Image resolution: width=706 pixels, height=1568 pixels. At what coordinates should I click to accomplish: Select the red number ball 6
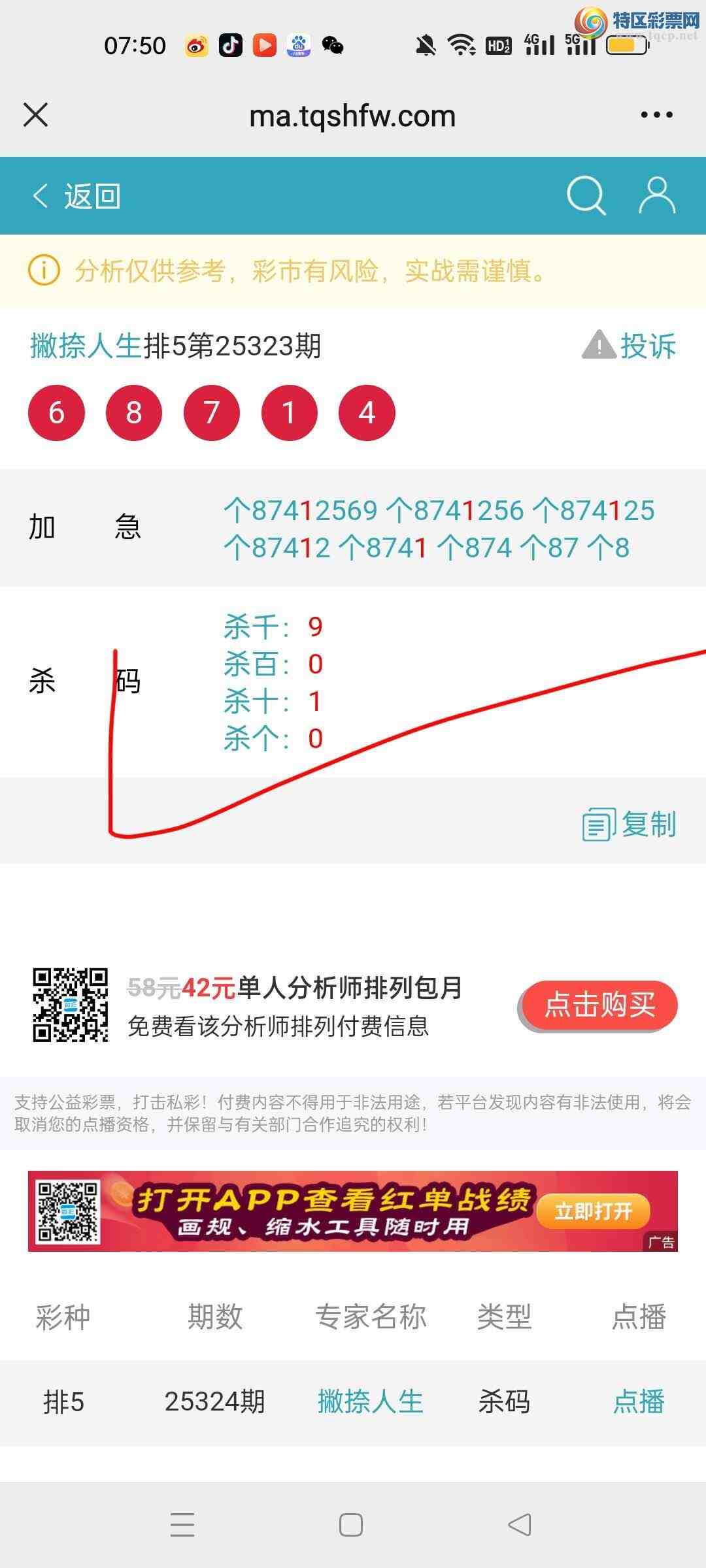56,412
